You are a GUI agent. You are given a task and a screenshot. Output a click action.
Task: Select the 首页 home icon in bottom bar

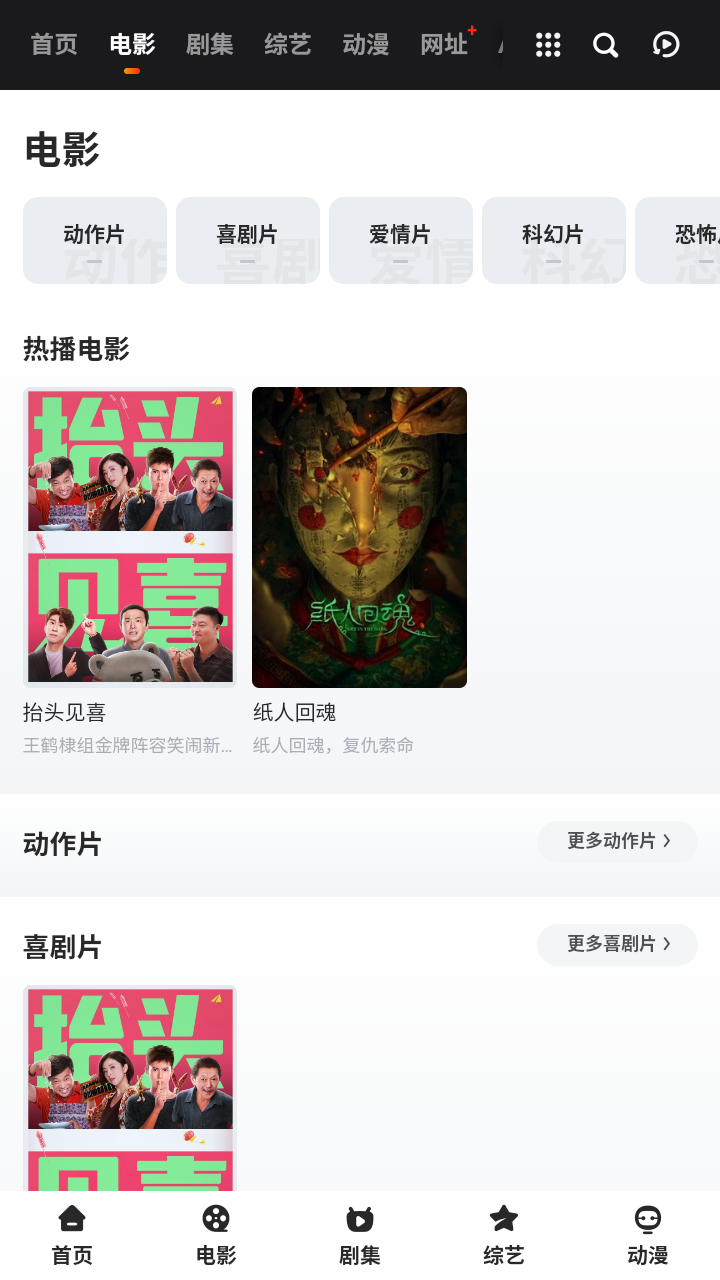[x=71, y=1231]
